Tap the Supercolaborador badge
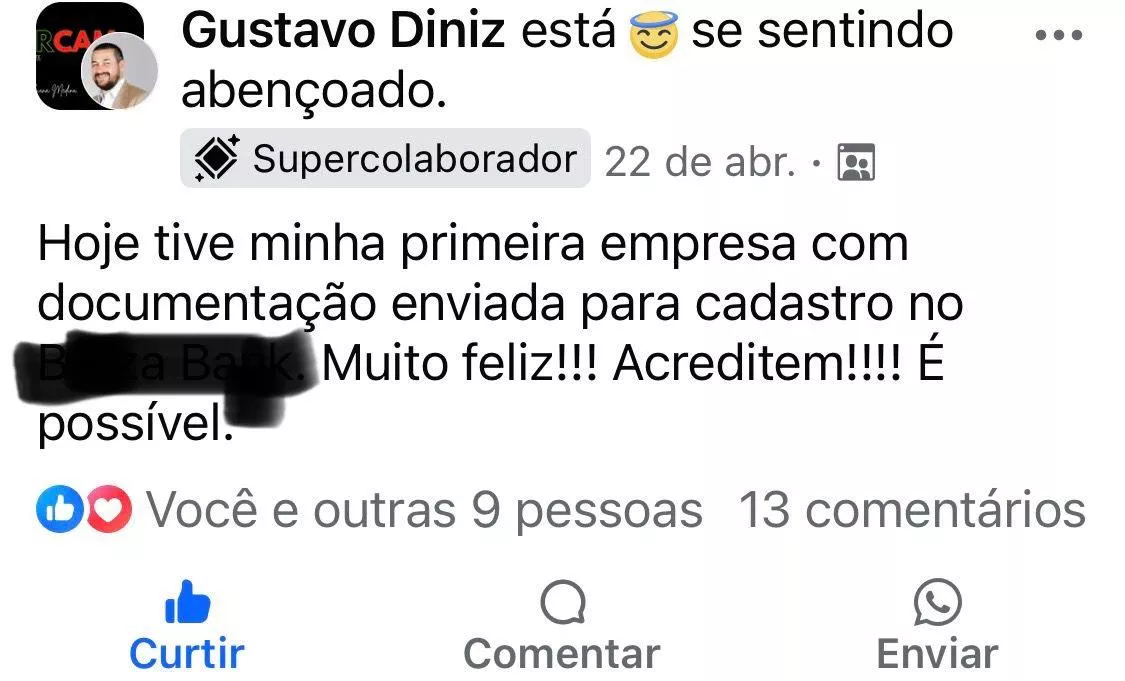This screenshot has width=1125, height=681. [385, 158]
